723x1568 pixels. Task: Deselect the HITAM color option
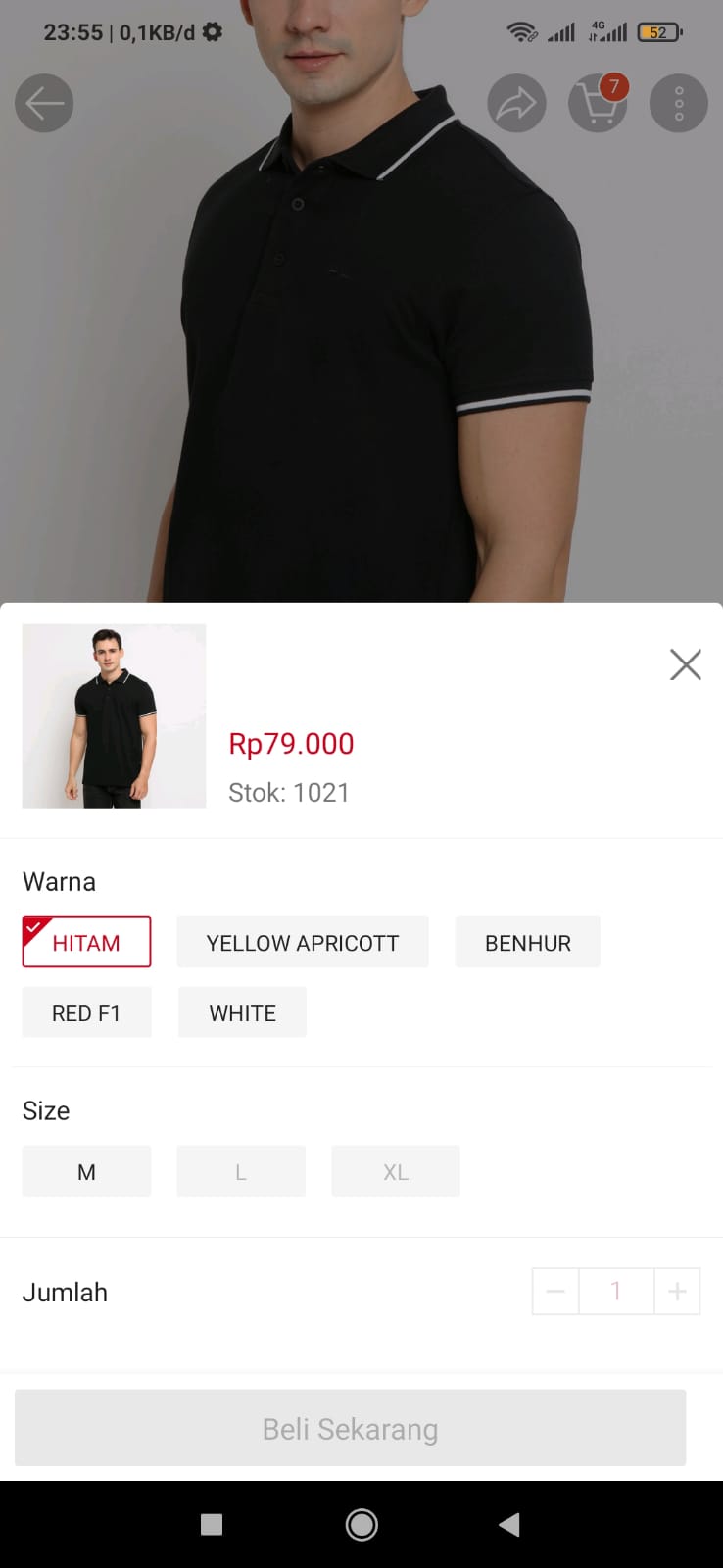[86, 943]
